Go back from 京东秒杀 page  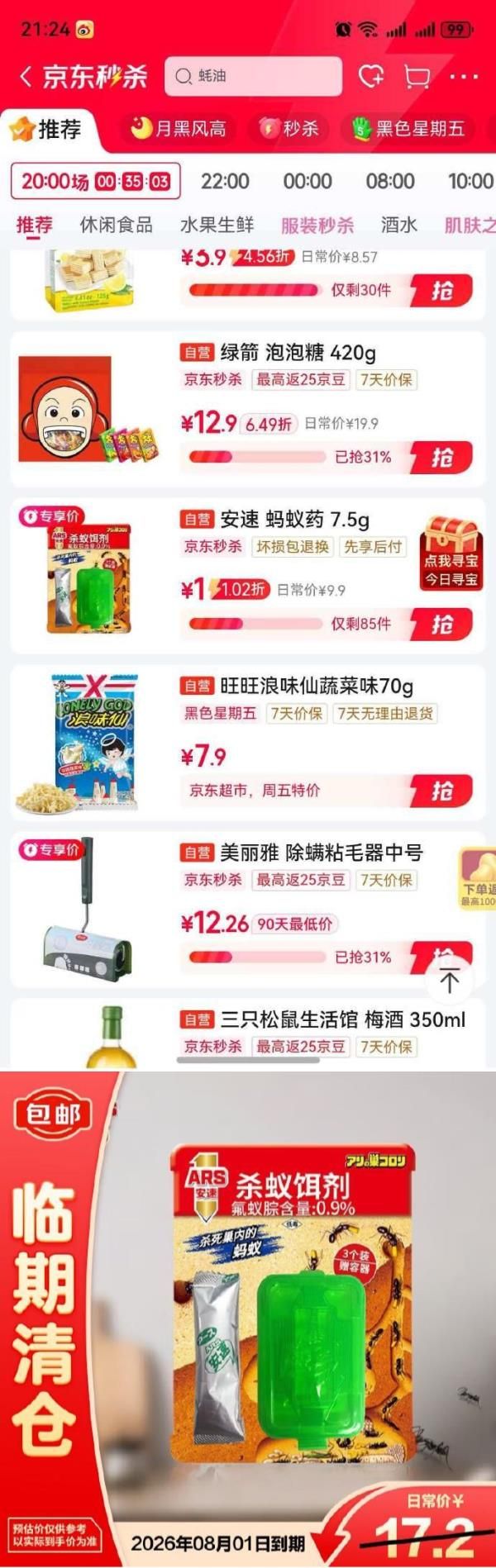(26, 77)
